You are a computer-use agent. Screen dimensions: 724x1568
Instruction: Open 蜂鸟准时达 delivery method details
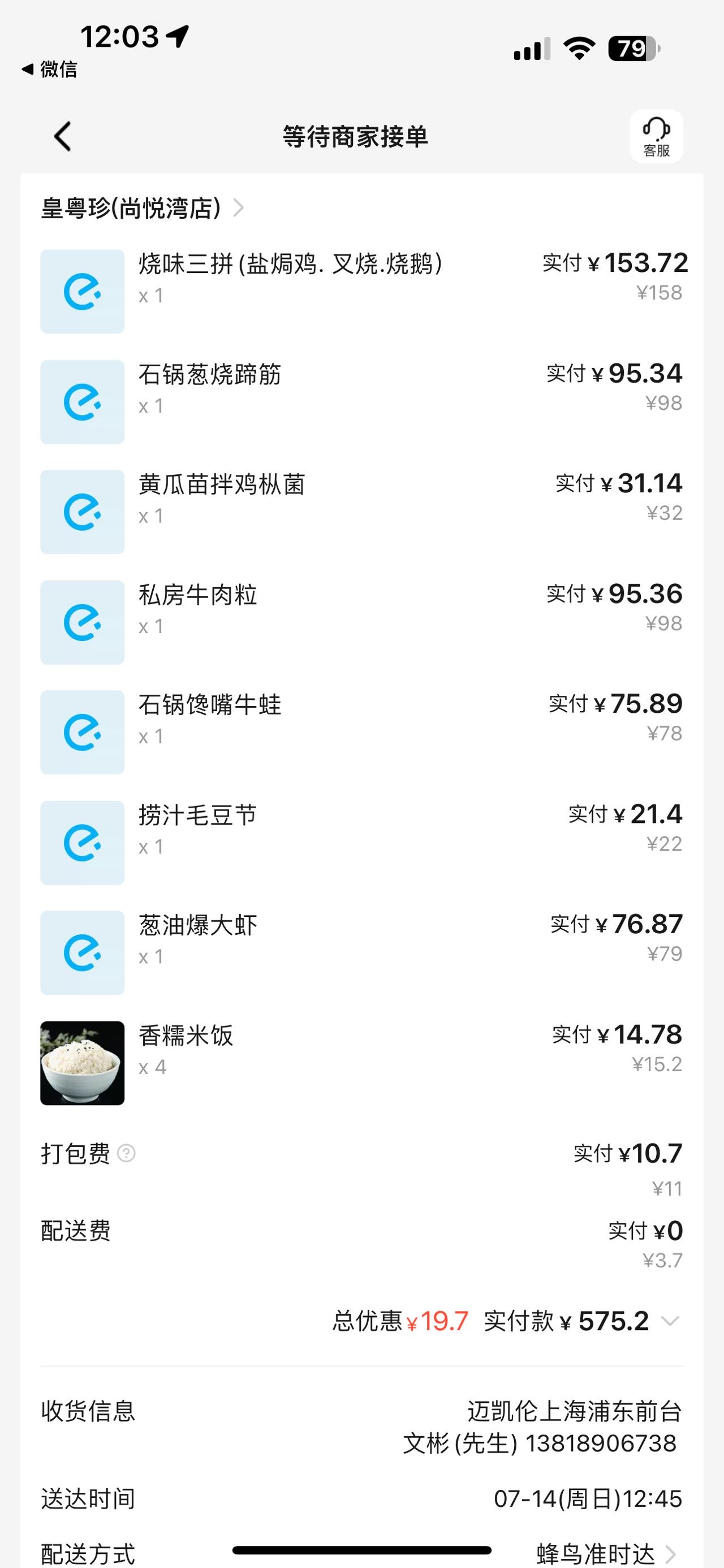pos(606,1553)
